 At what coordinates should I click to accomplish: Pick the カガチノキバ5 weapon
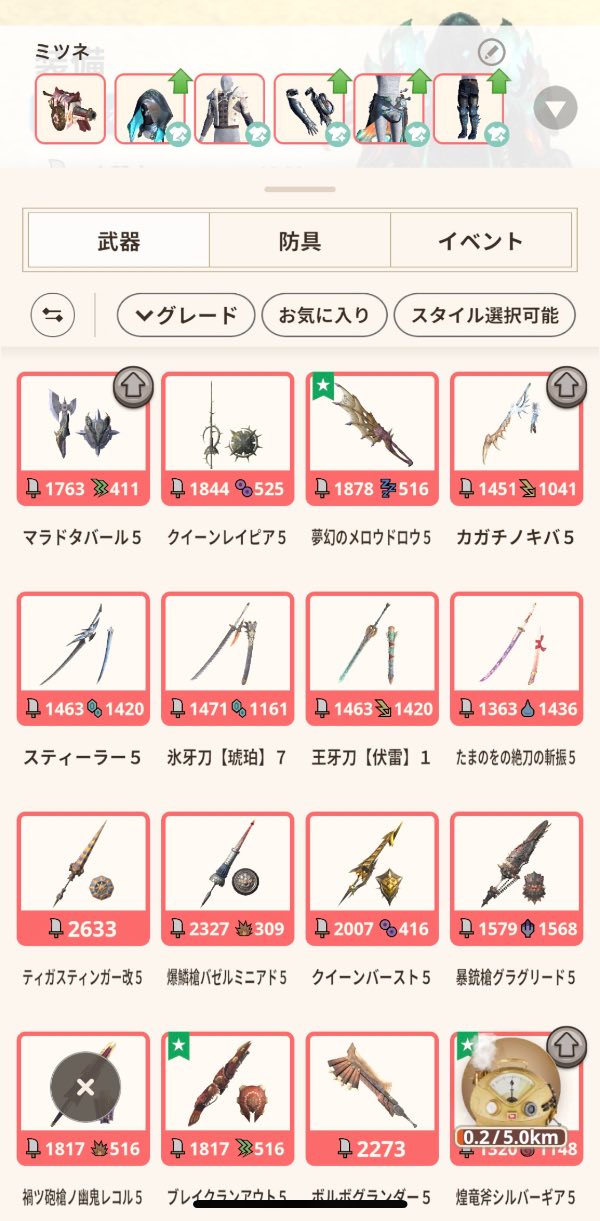click(x=515, y=440)
